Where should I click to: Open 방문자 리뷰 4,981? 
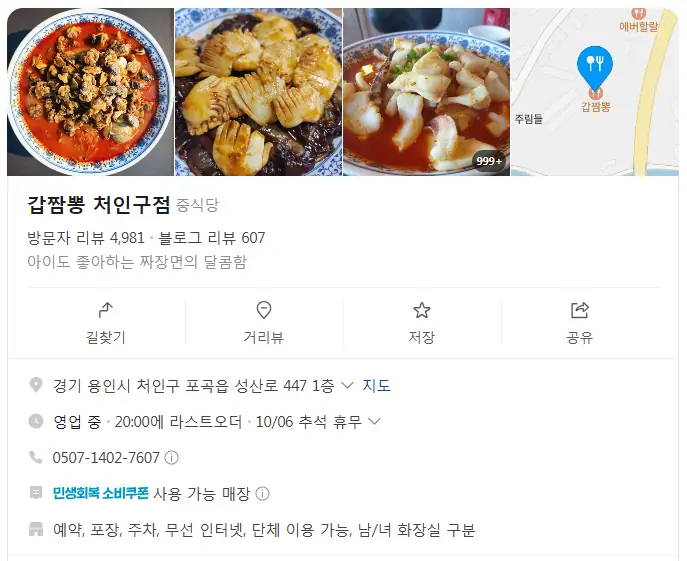coord(87,238)
